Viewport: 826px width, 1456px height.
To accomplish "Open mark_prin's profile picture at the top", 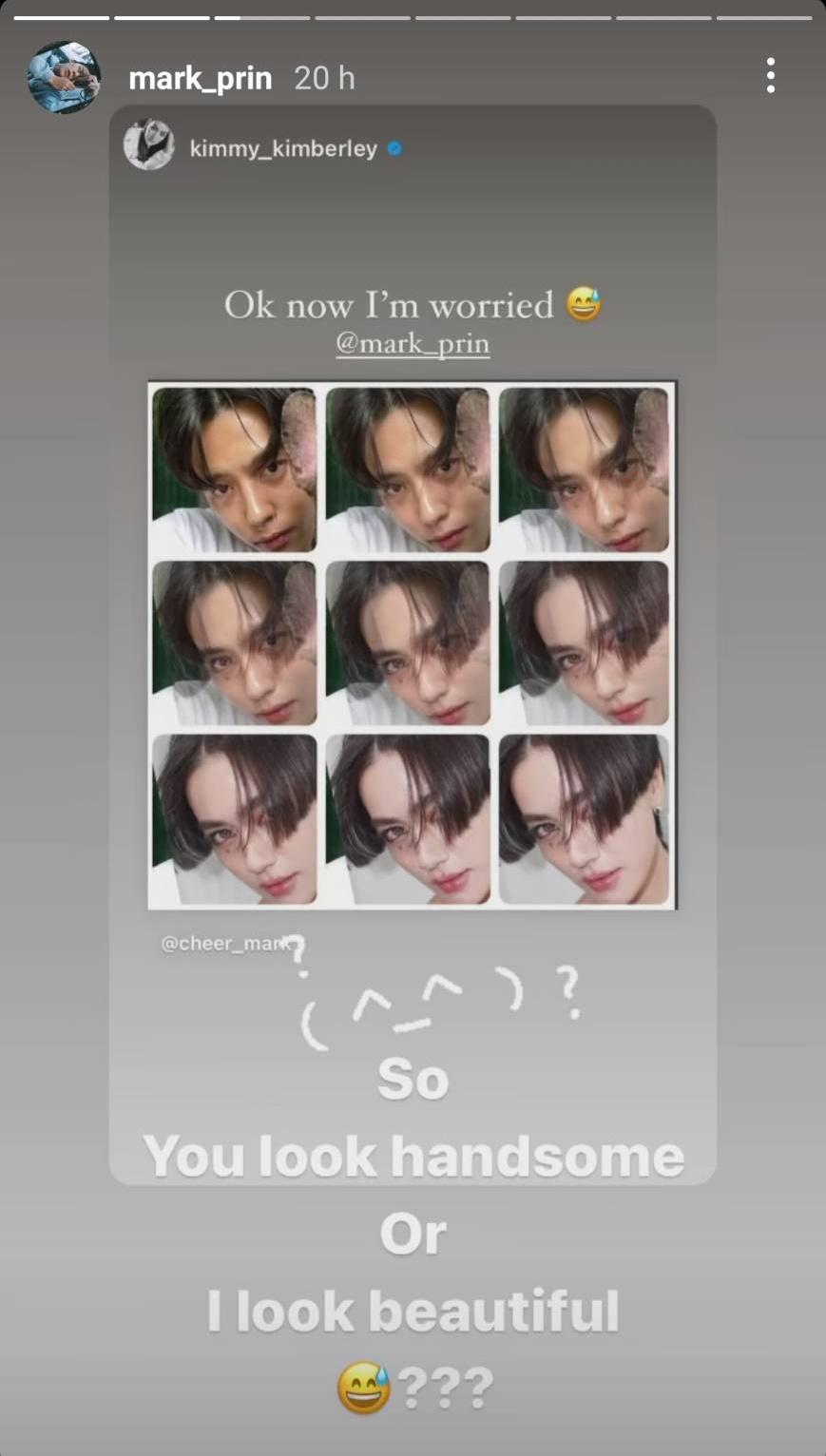I will 64,77.
